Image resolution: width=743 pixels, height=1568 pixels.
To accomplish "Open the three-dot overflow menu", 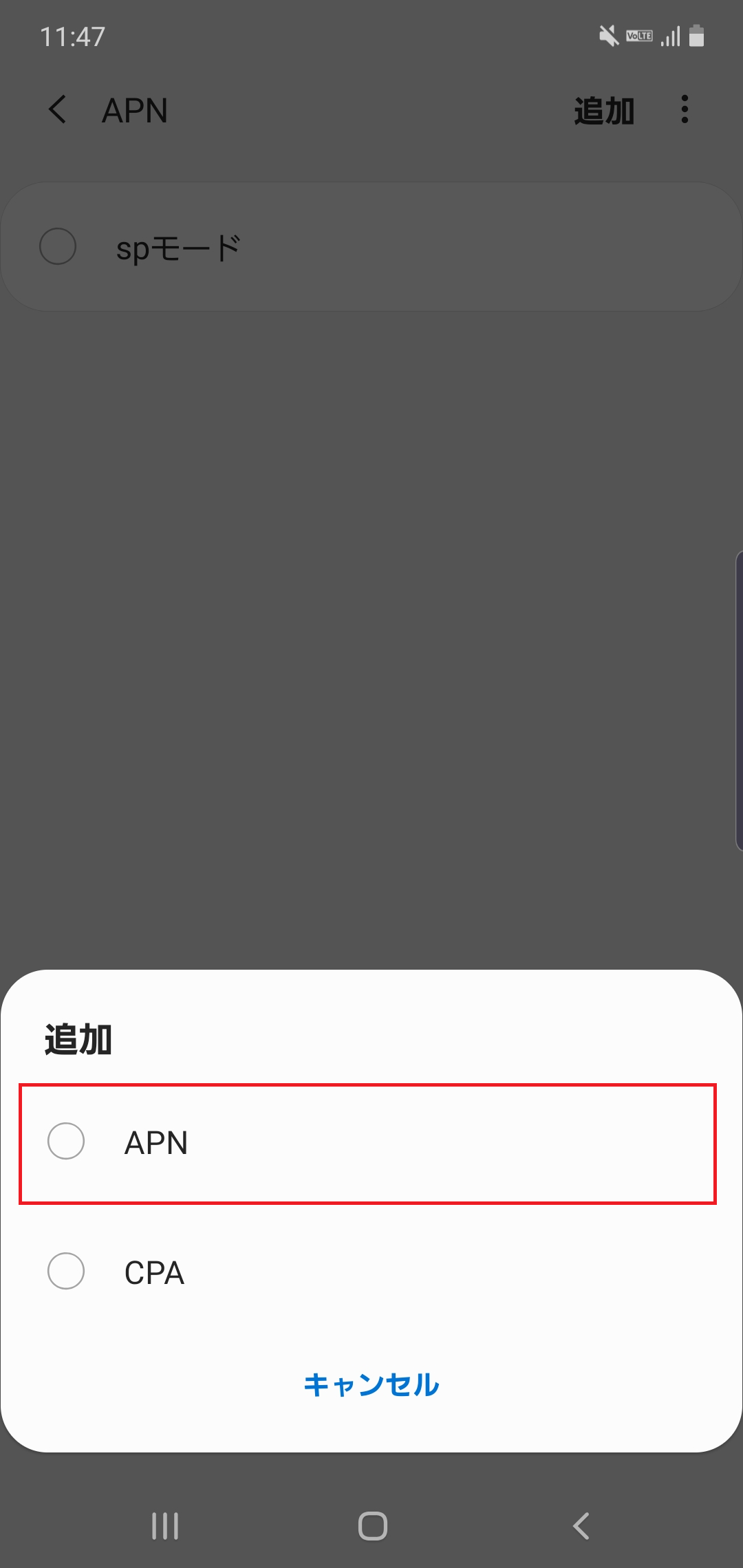I will [685, 110].
